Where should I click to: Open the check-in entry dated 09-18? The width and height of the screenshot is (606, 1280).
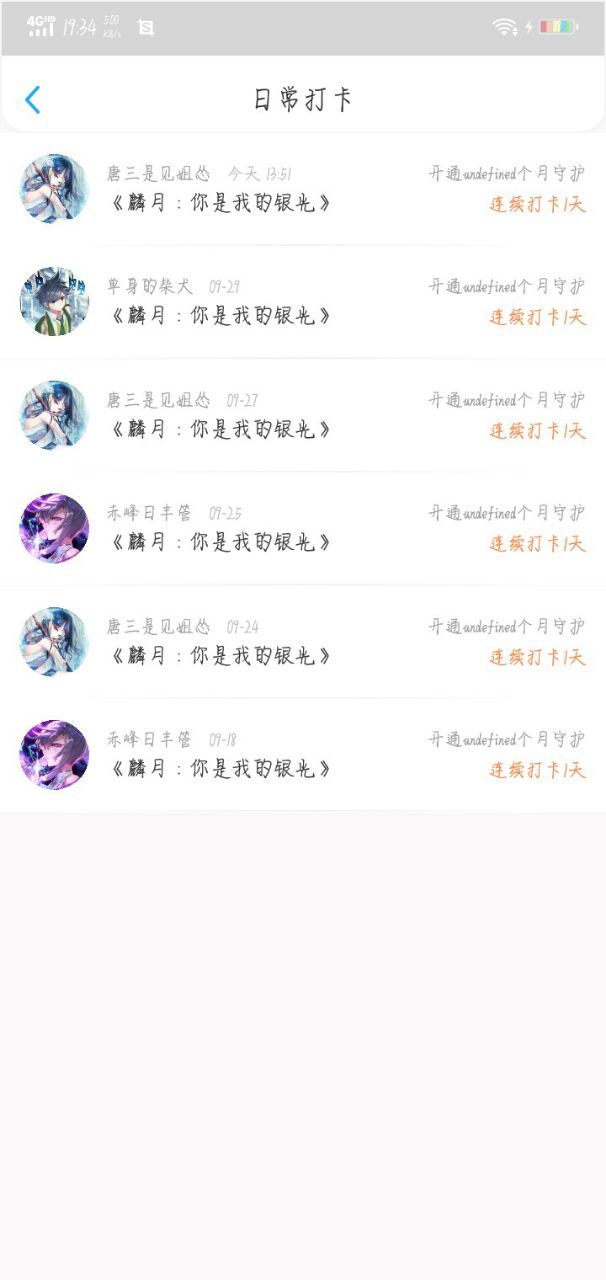(x=303, y=754)
